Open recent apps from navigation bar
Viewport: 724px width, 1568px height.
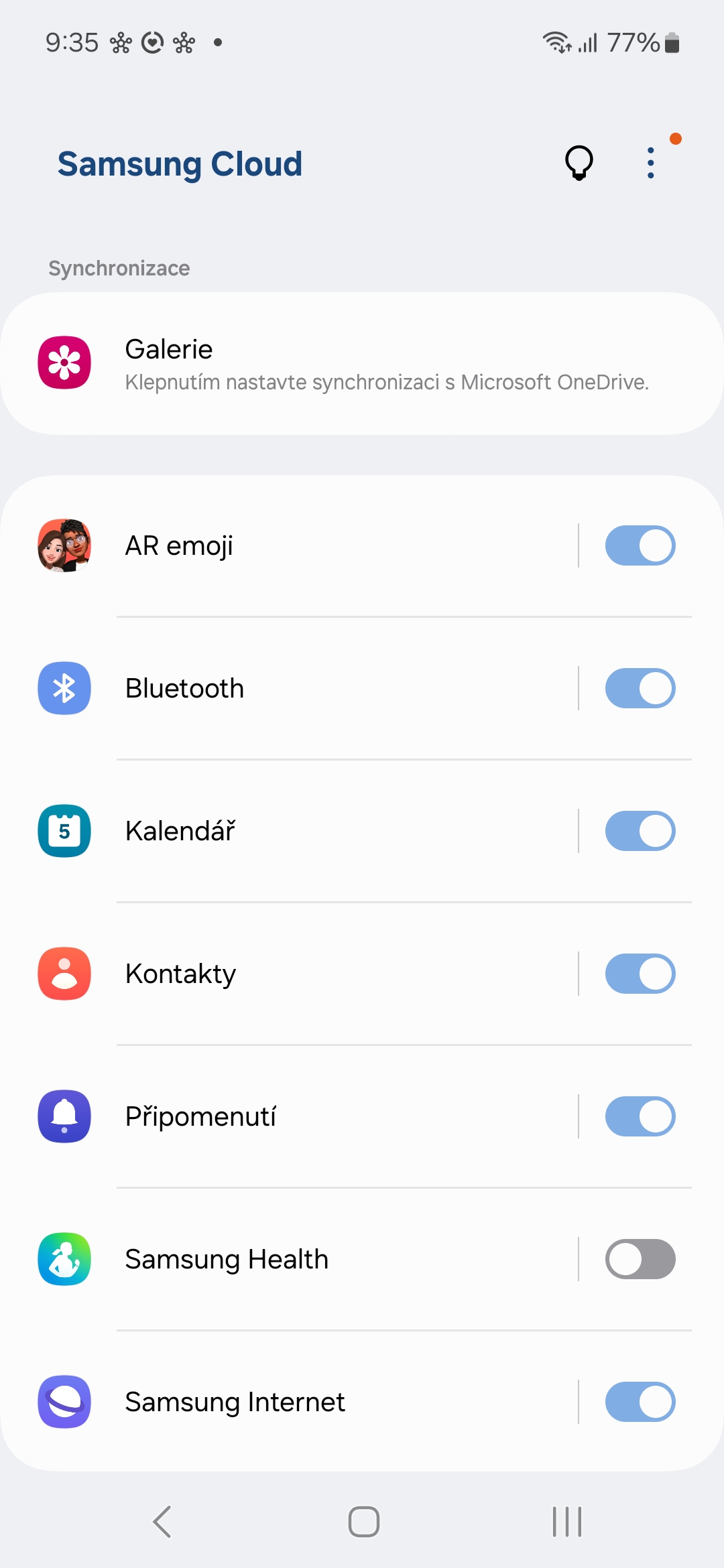coord(567,1521)
